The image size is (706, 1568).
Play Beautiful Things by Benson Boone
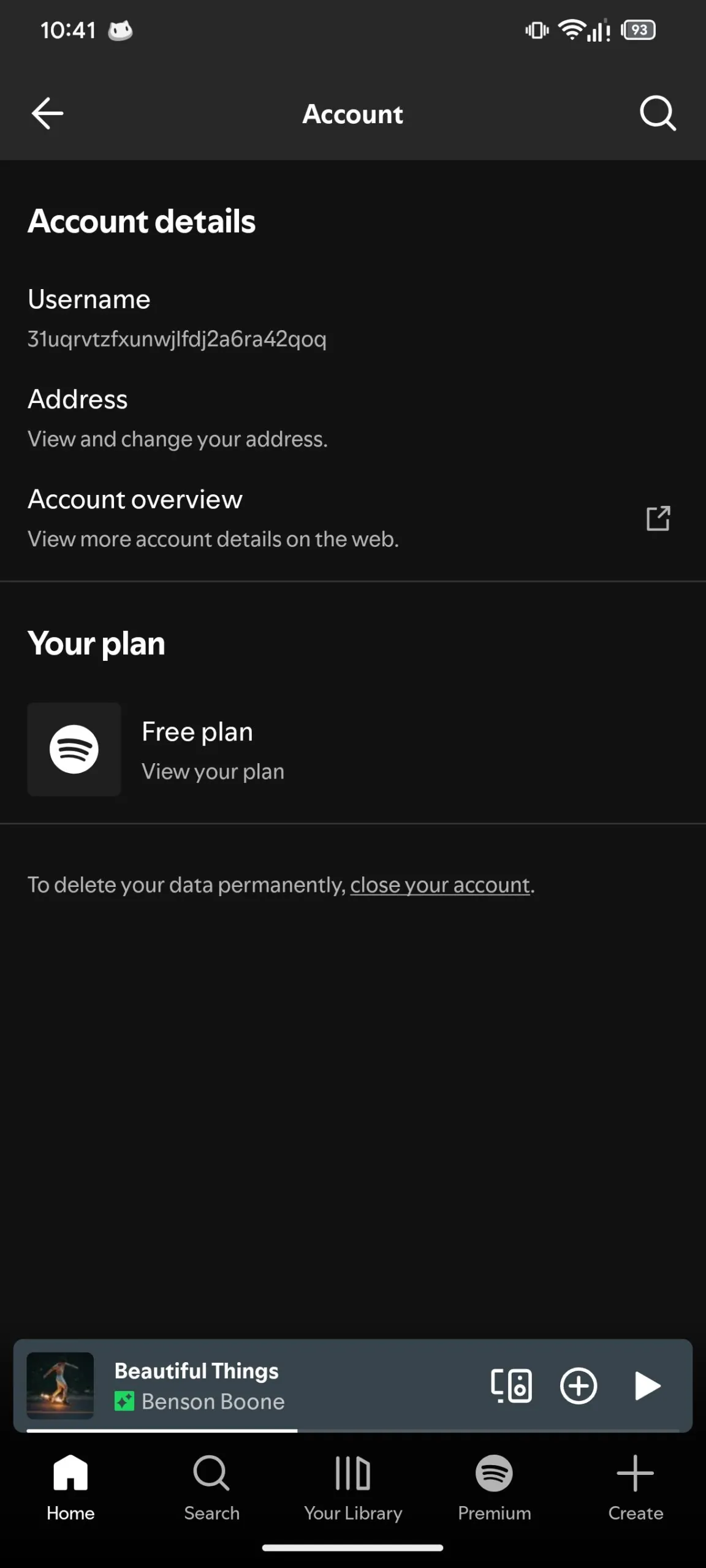click(647, 1385)
